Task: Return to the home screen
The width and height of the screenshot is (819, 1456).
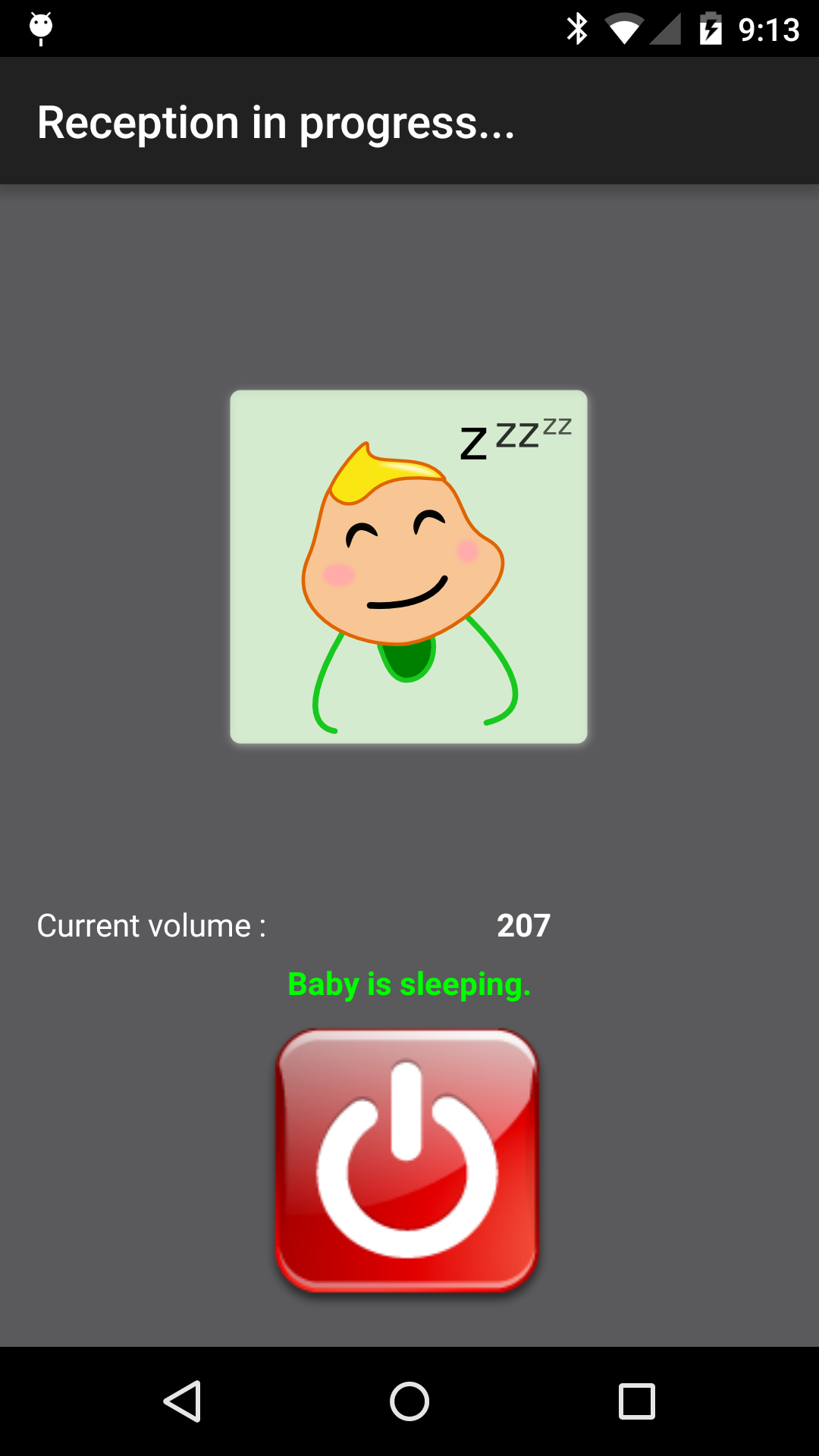Action: point(409,1401)
